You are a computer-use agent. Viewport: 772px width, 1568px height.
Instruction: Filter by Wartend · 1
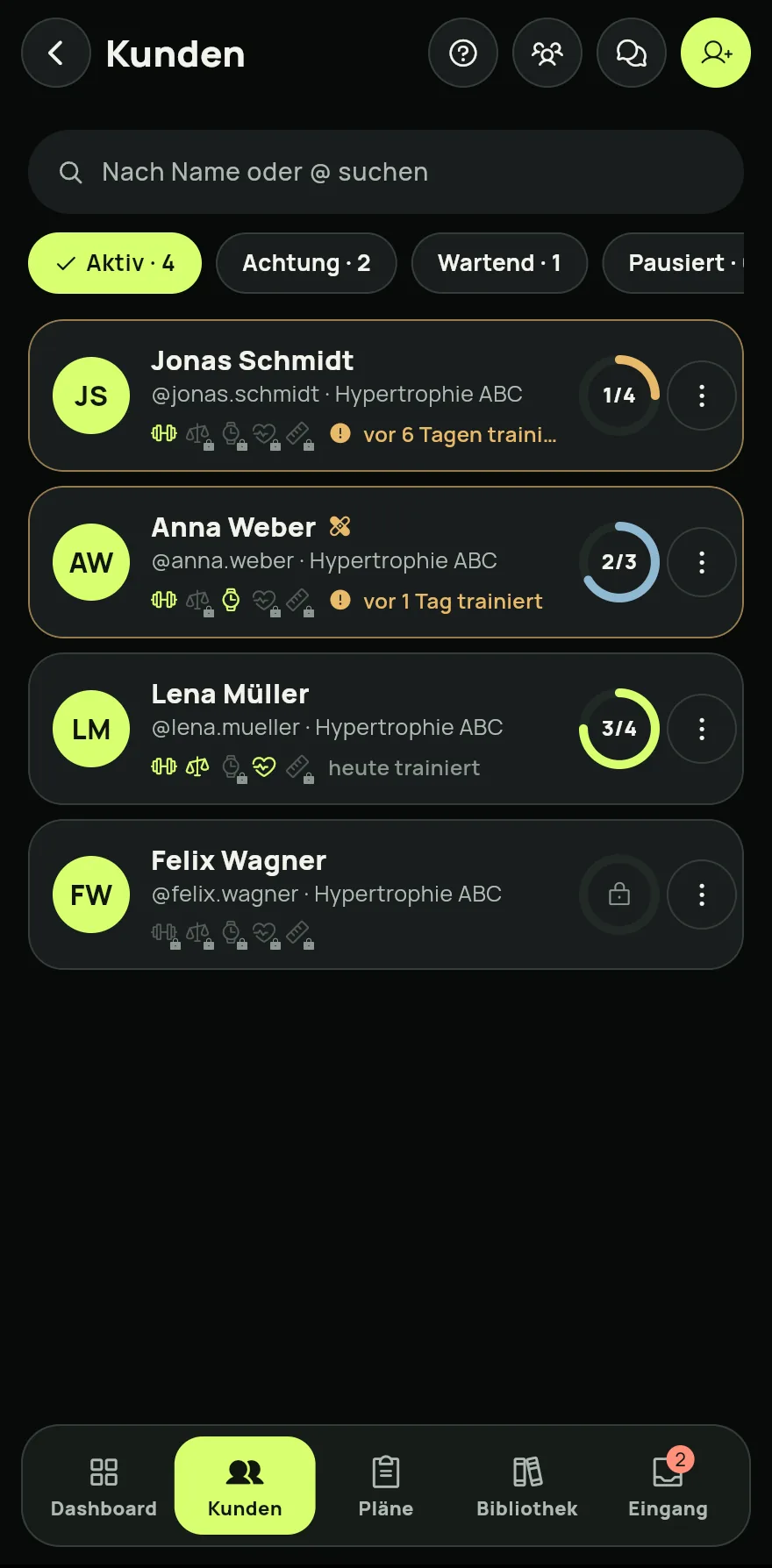click(499, 263)
